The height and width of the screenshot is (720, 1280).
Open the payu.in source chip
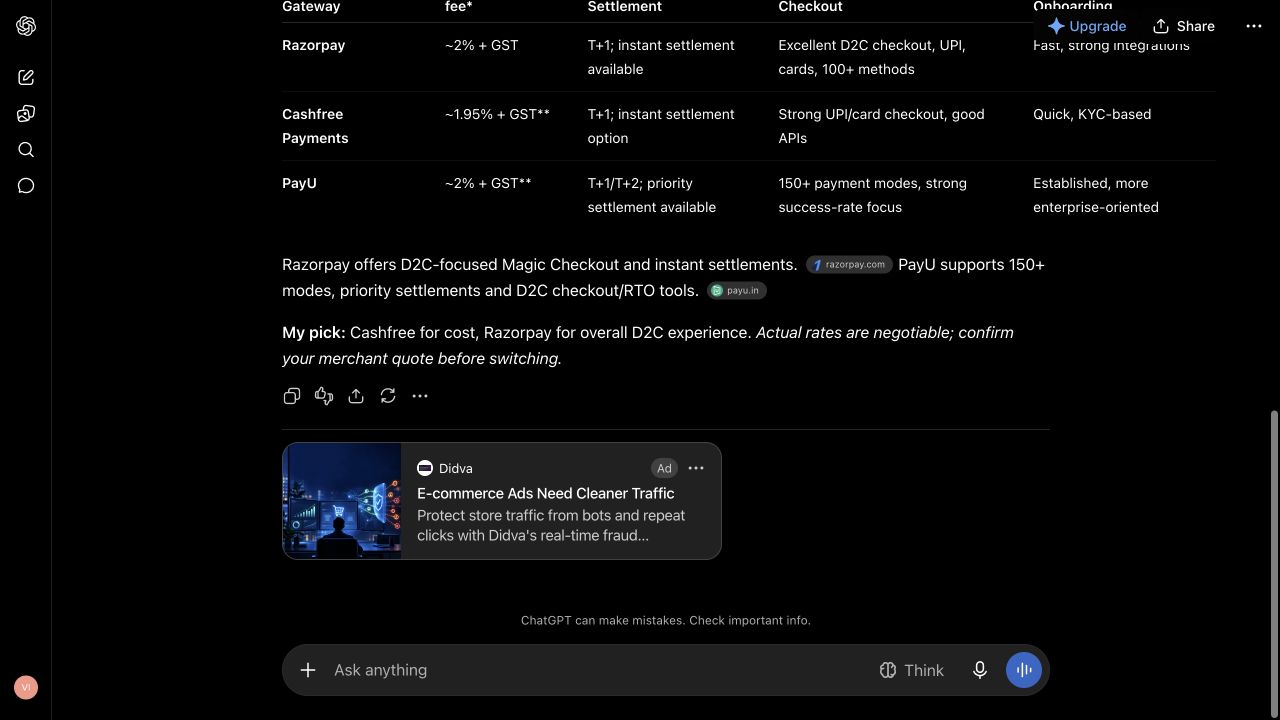737,291
